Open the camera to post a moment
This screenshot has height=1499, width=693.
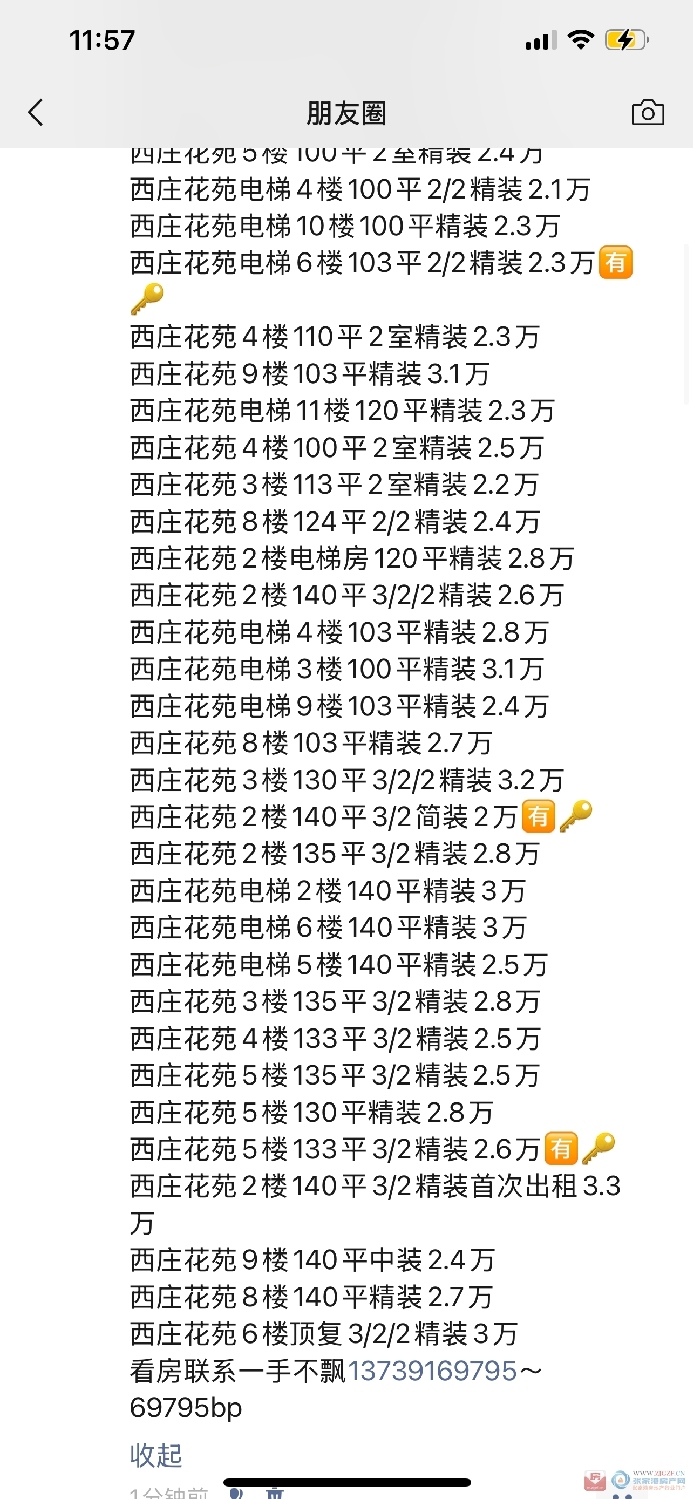coord(648,112)
